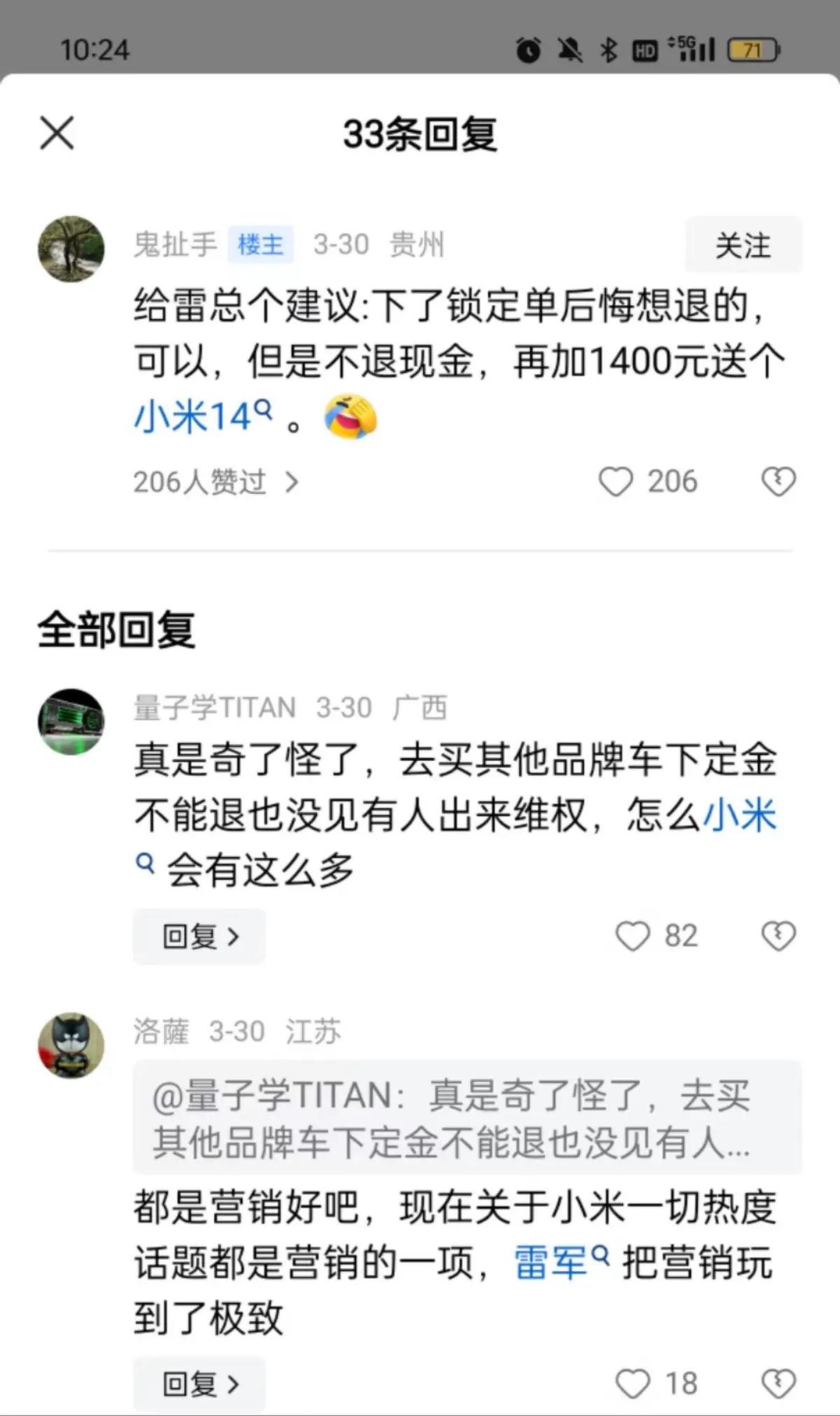Tap the battery indicator showing 71

pos(752,50)
